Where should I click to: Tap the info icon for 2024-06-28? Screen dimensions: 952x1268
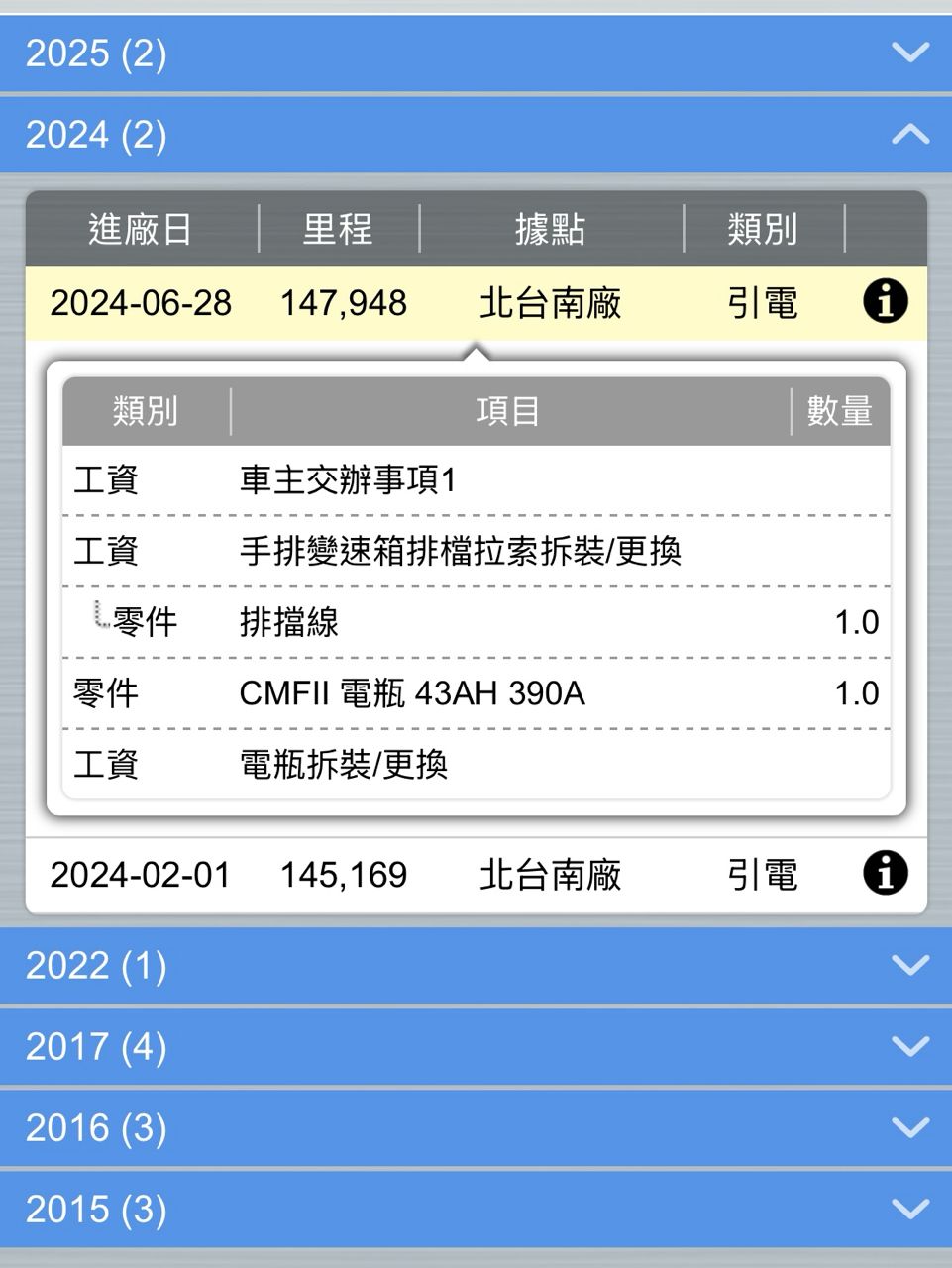point(885,301)
